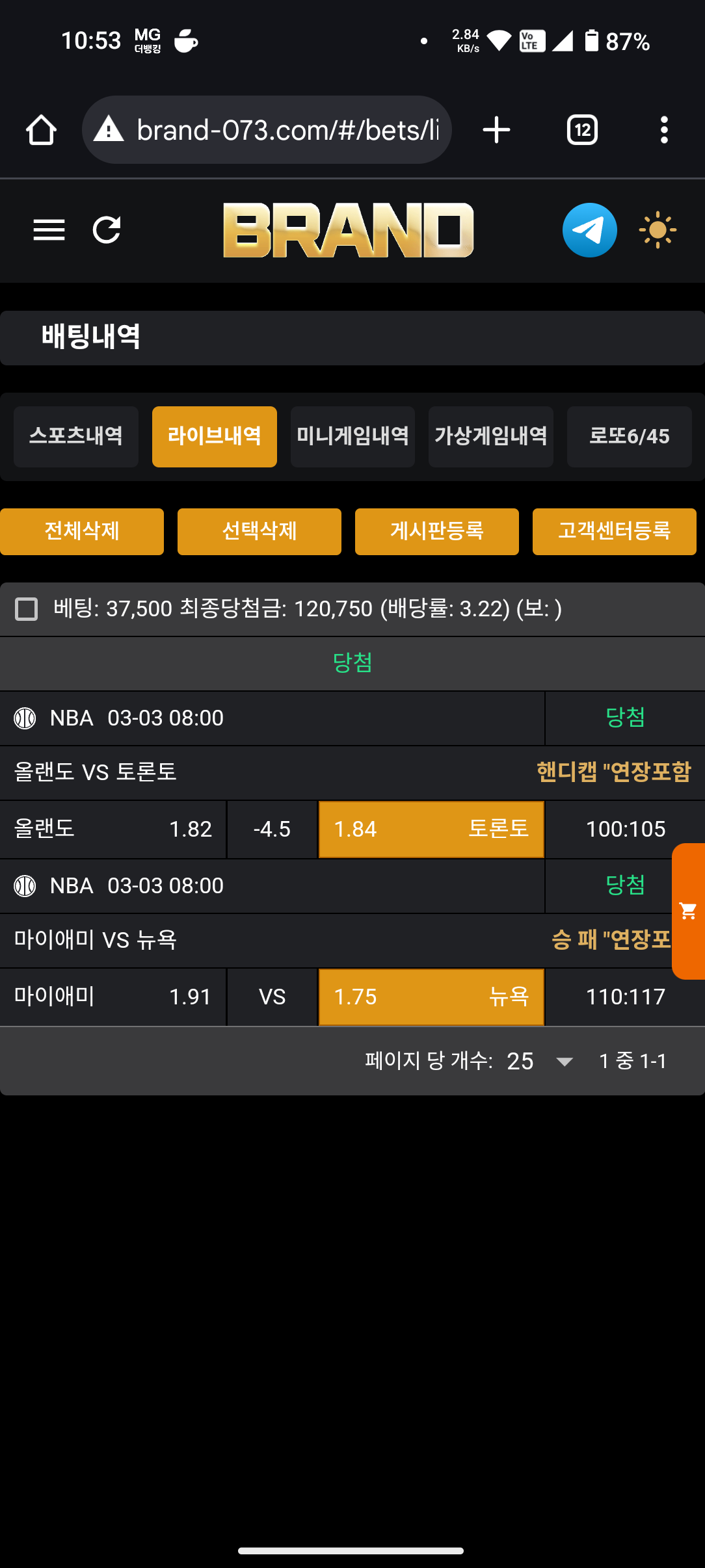Switch to the 미니게임내역 tab
This screenshot has height=1568, width=705.
coord(352,436)
